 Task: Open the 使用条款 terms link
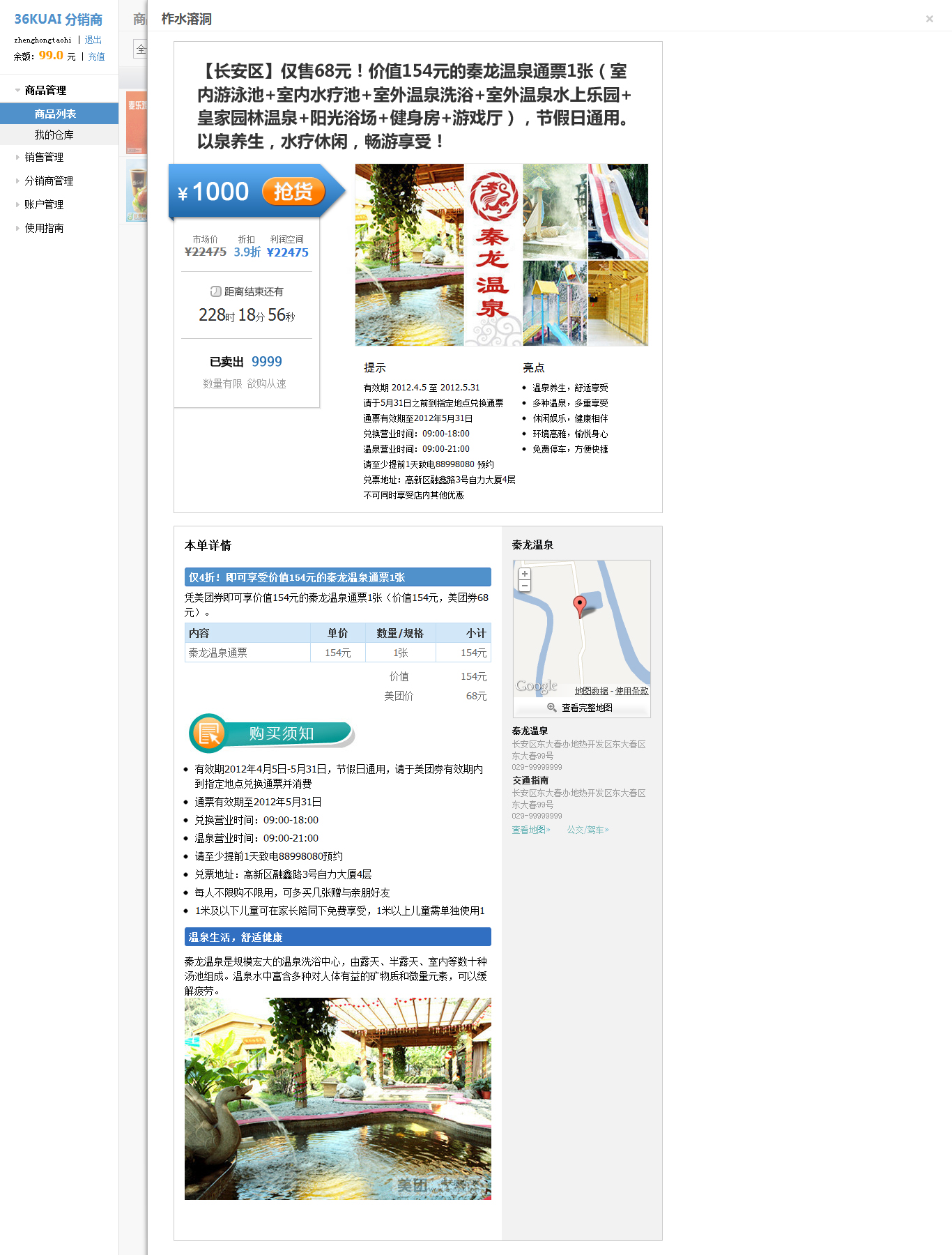click(x=631, y=691)
